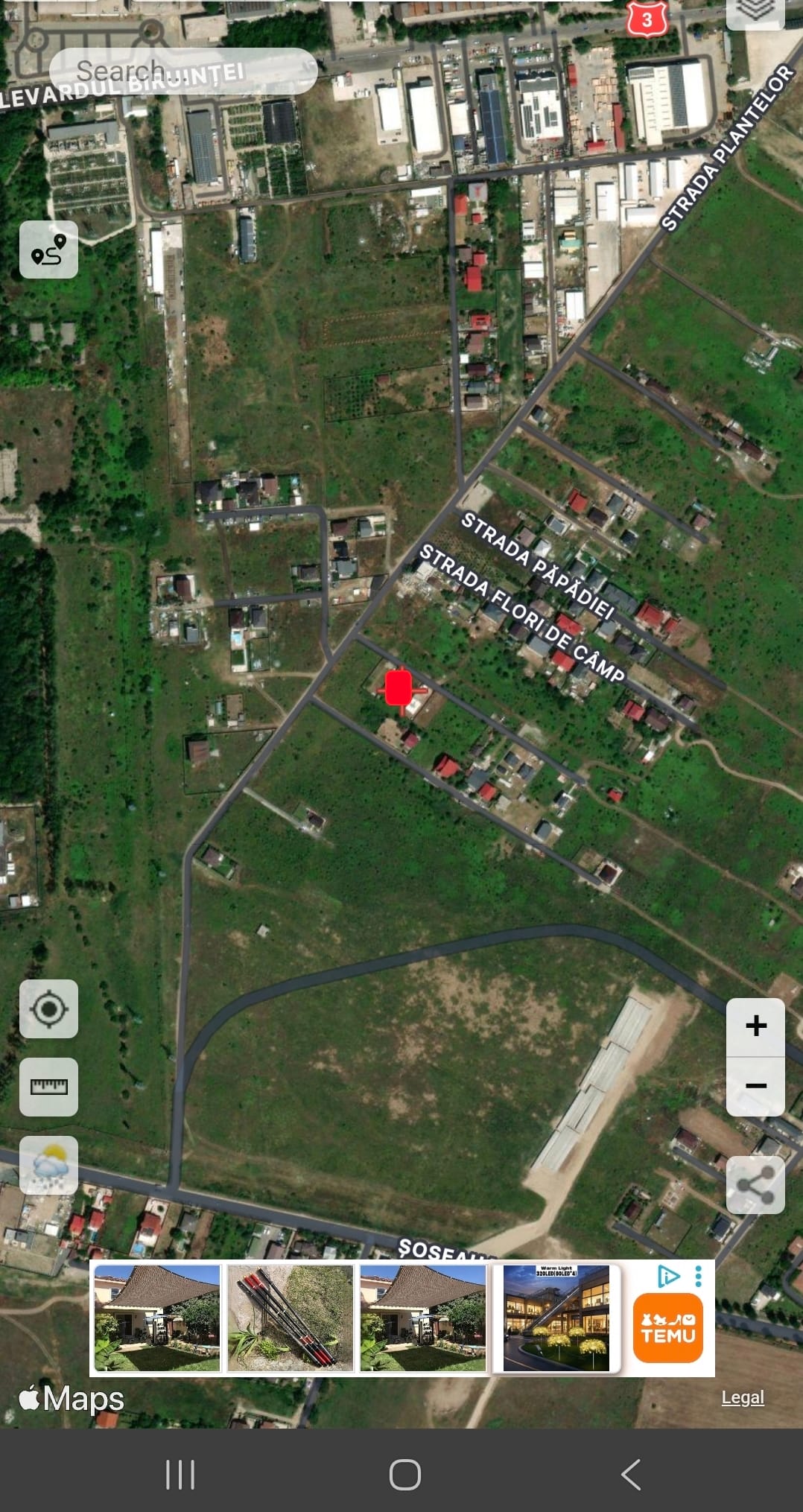The width and height of the screenshot is (803, 1512).
Task: Go back using the system back button
Action: (x=630, y=1474)
